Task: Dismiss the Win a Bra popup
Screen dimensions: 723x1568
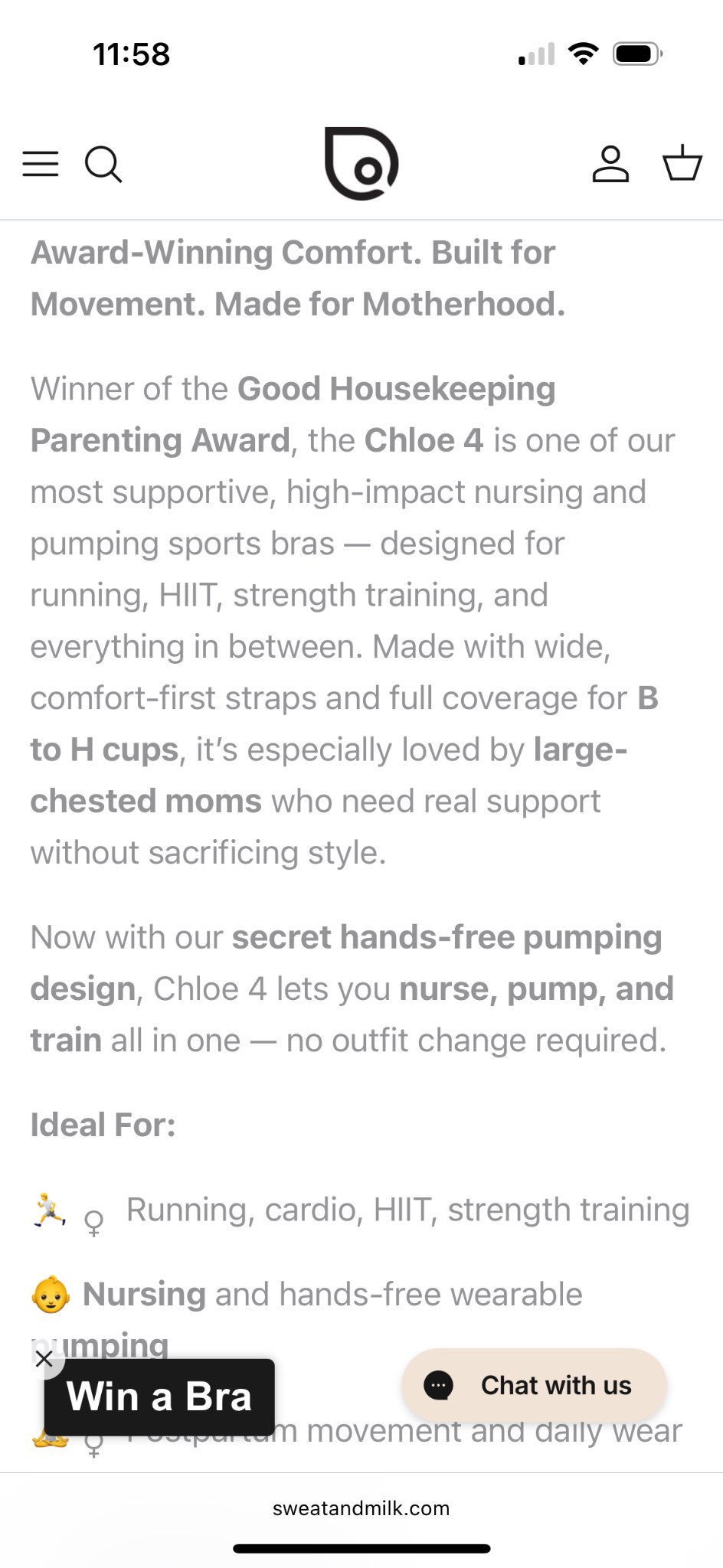Action: coord(44,1359)
